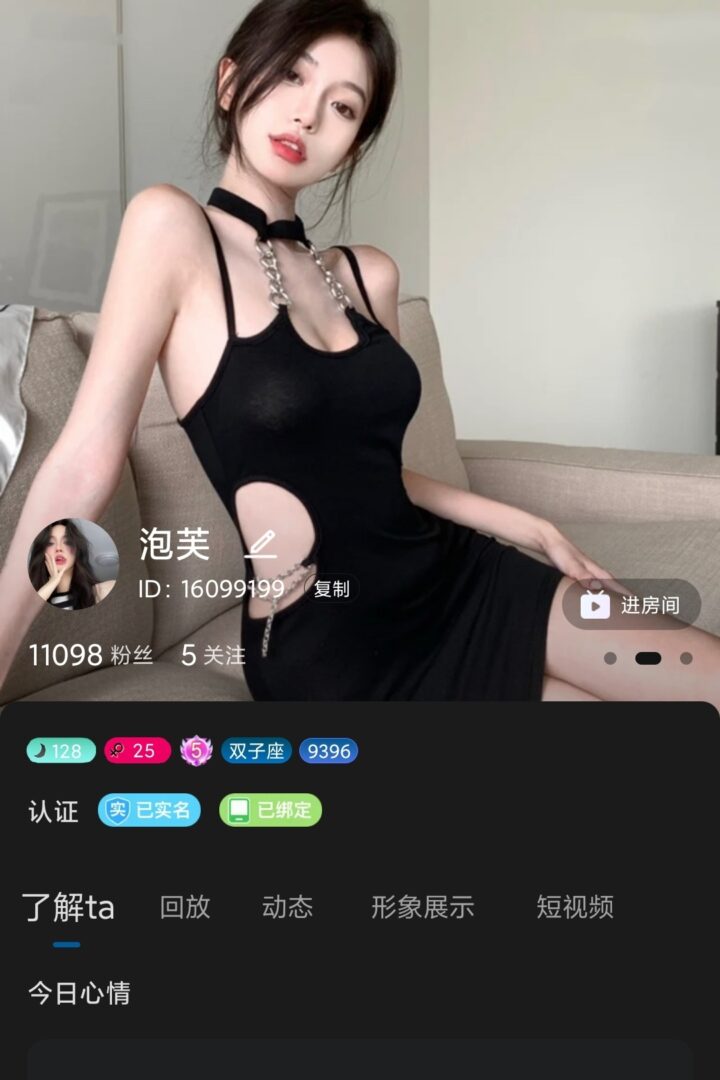Switch to the 形象展示 tab
Image resolution: width=720 pixels, height=1080 pixels.
tap(422, 907)
